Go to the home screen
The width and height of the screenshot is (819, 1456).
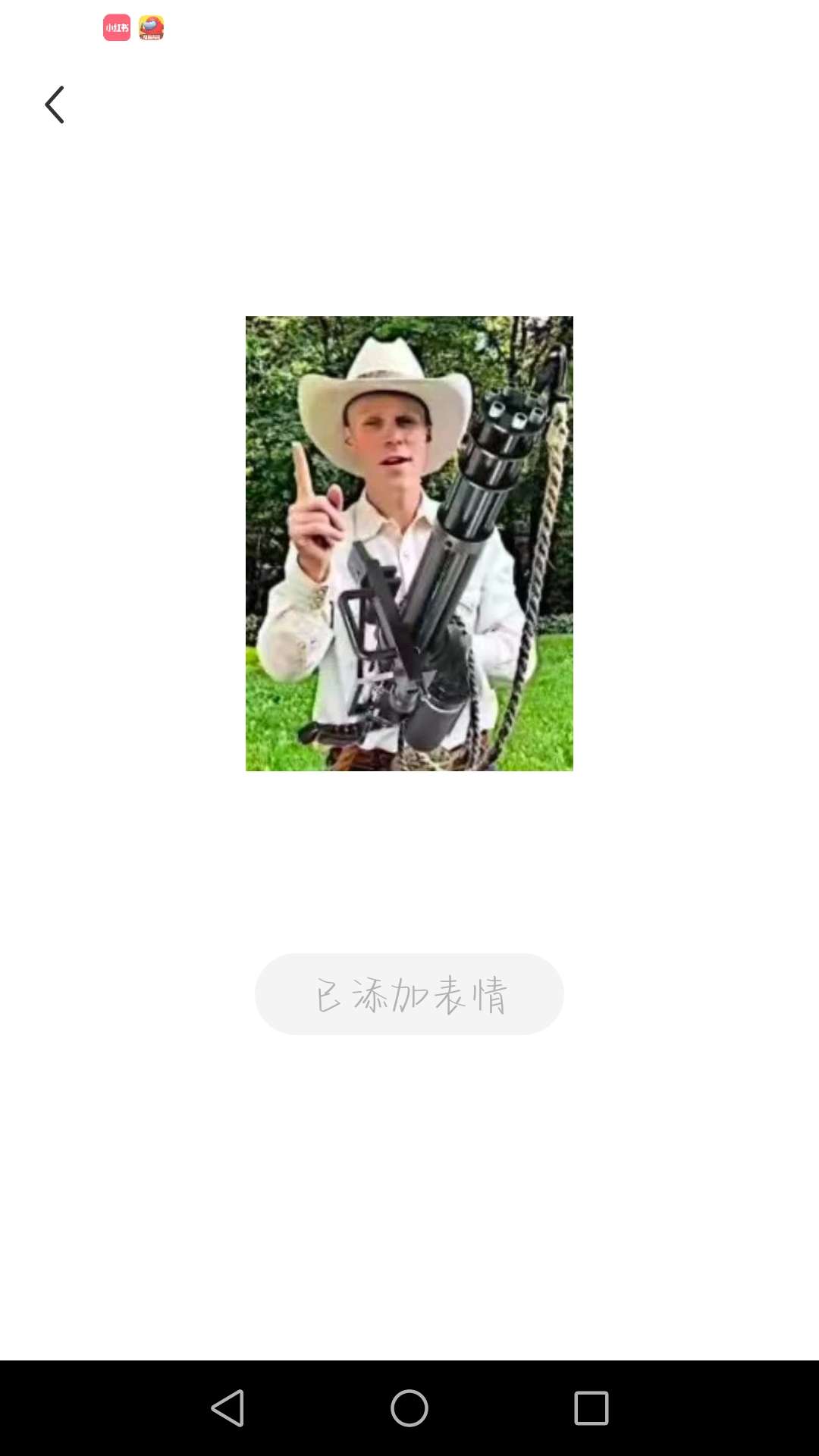pyautogui.click(x=409, y=1408)
